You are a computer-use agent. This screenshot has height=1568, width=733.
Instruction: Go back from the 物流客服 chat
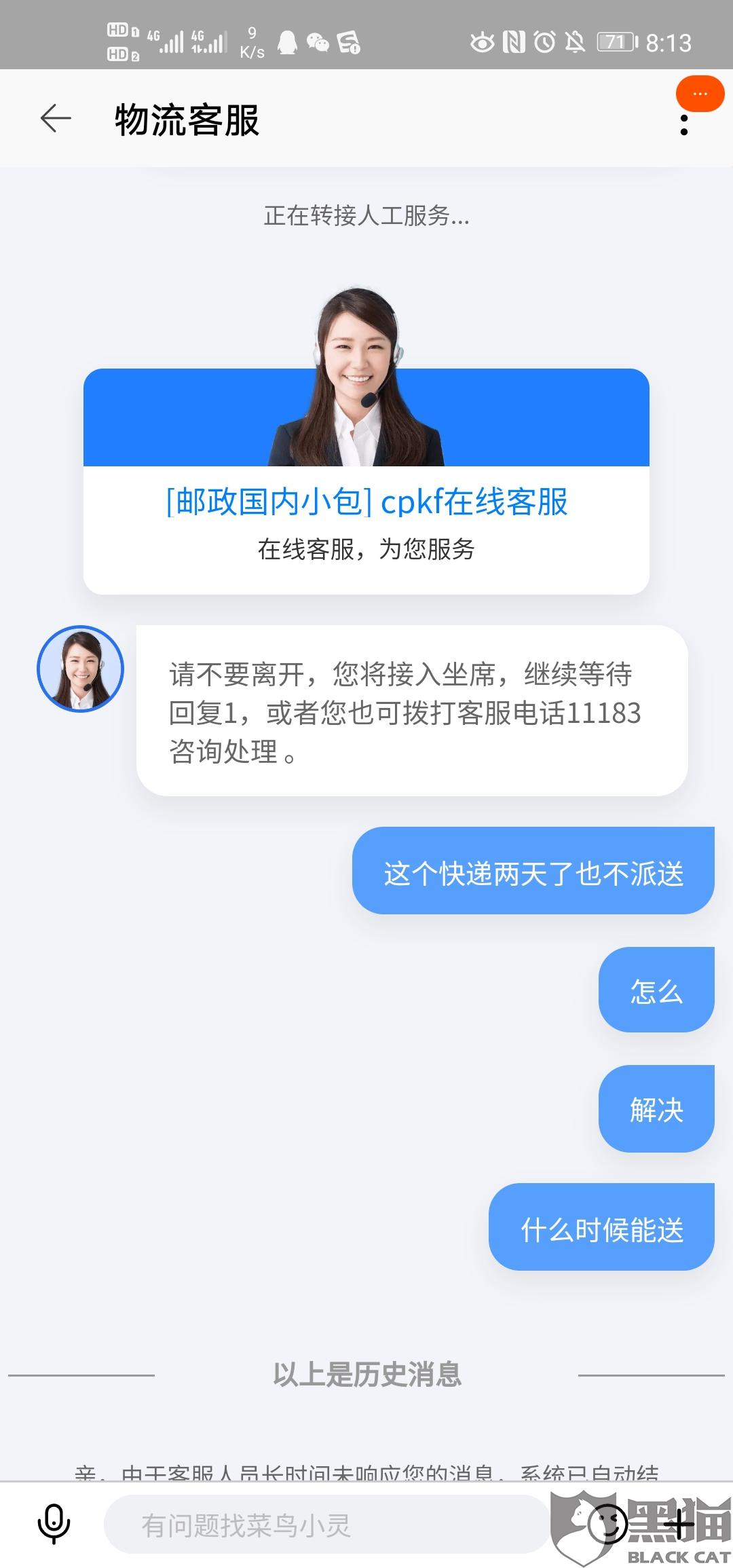[x=56, y=119]
